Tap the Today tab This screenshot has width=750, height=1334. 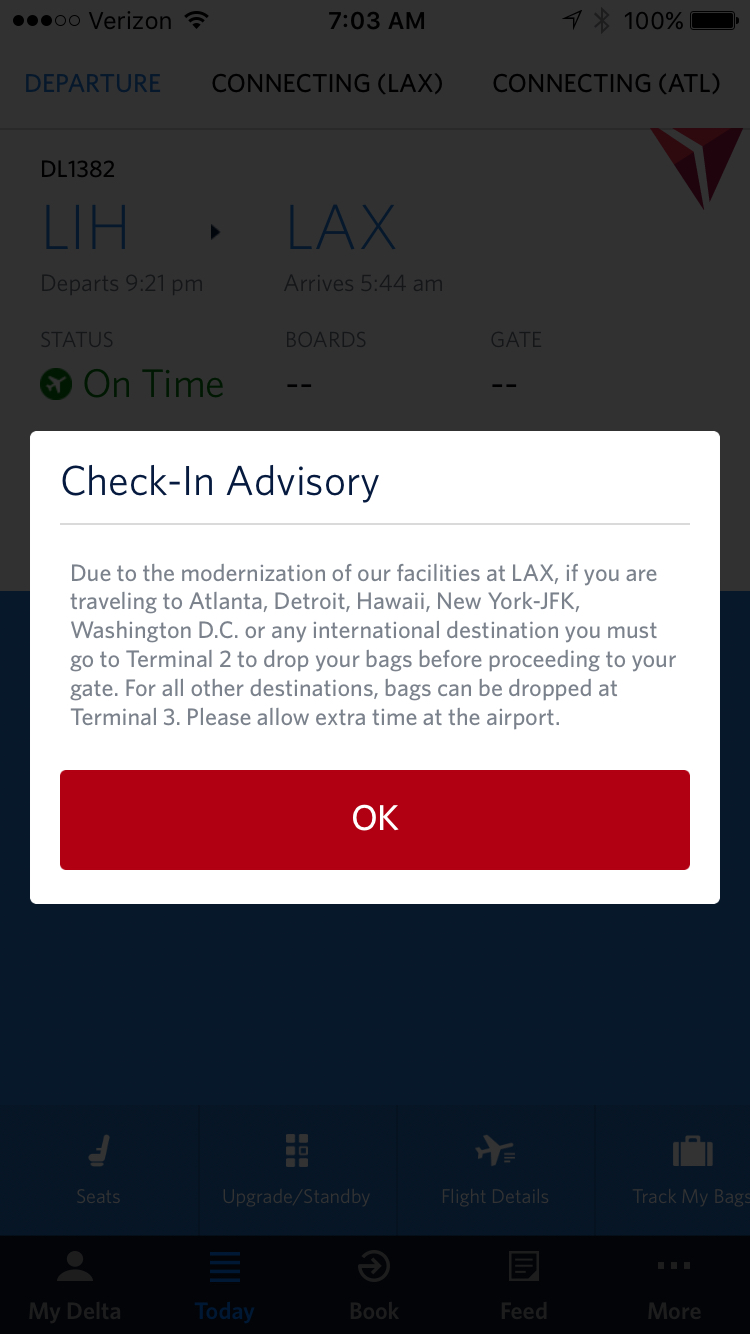click(224, 1285)
